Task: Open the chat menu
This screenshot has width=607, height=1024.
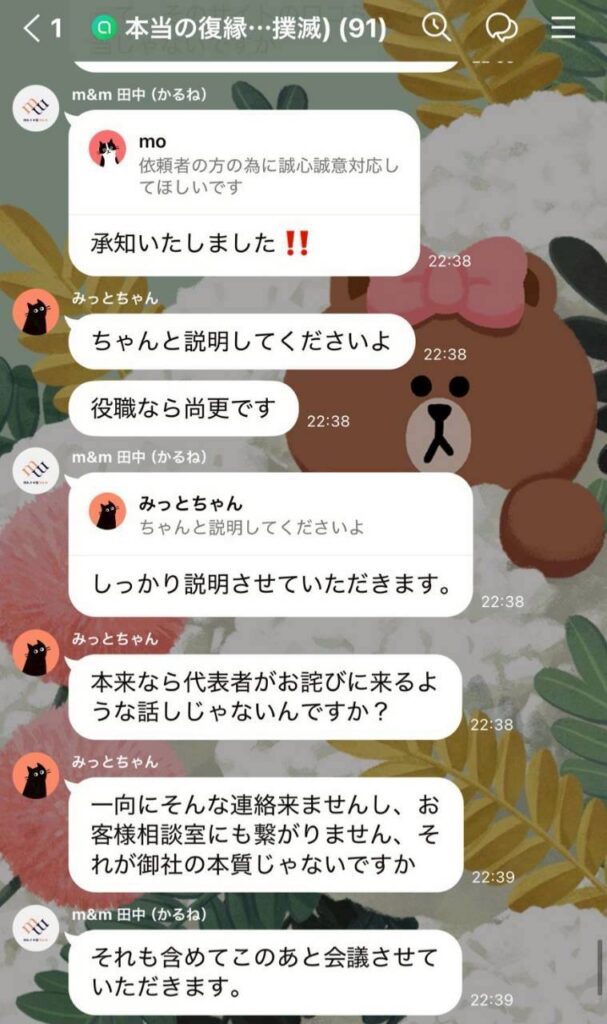Action: (563, 28)
